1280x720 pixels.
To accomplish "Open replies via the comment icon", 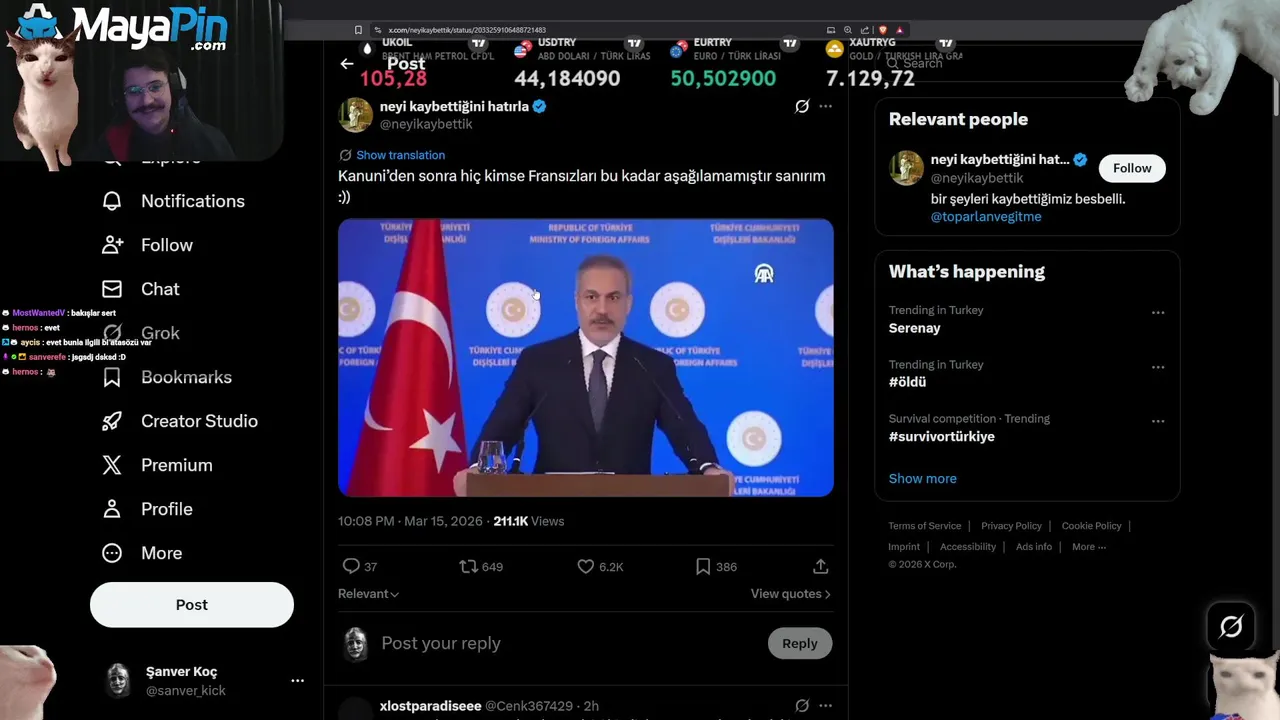I will tap(351, 566).
